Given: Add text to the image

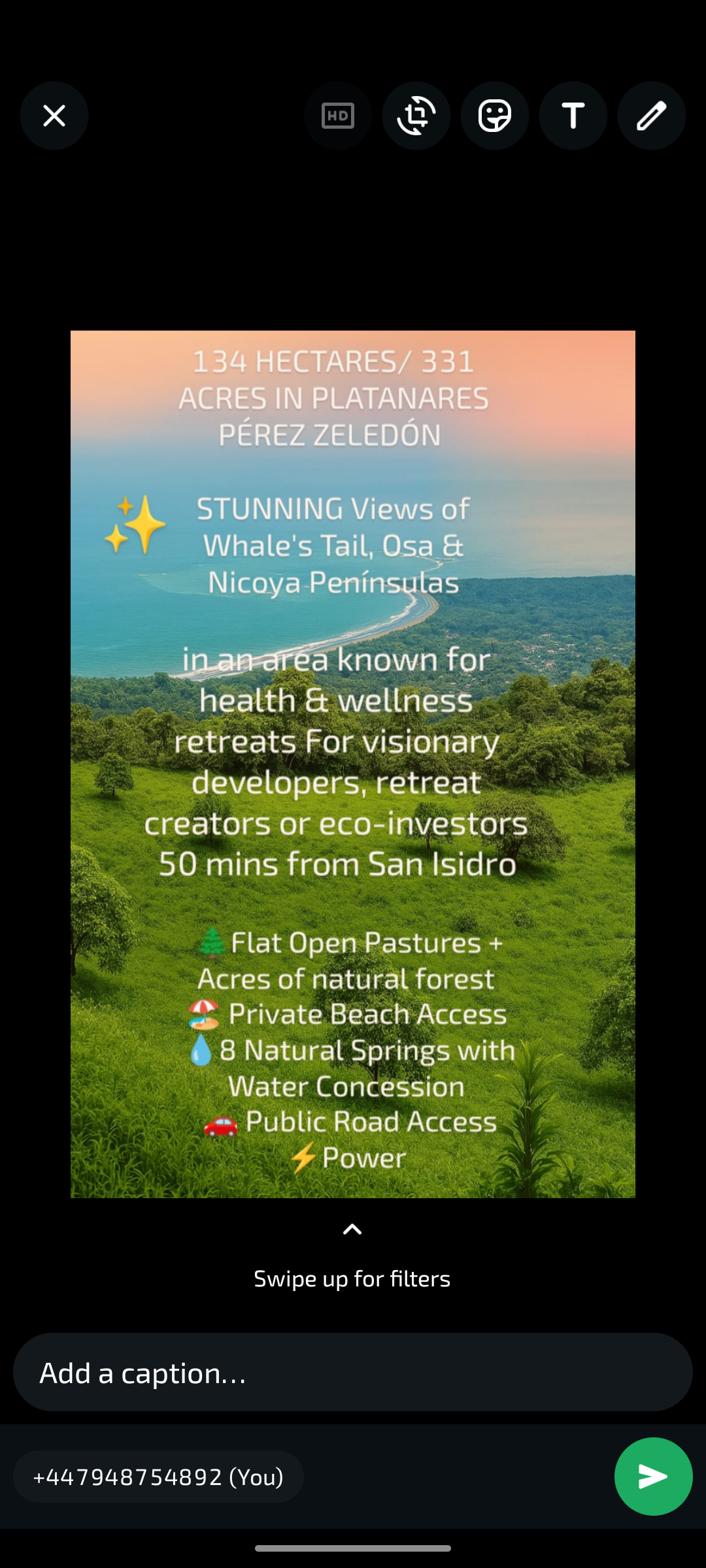Looking at the screenshot, I should coord(573,116).
